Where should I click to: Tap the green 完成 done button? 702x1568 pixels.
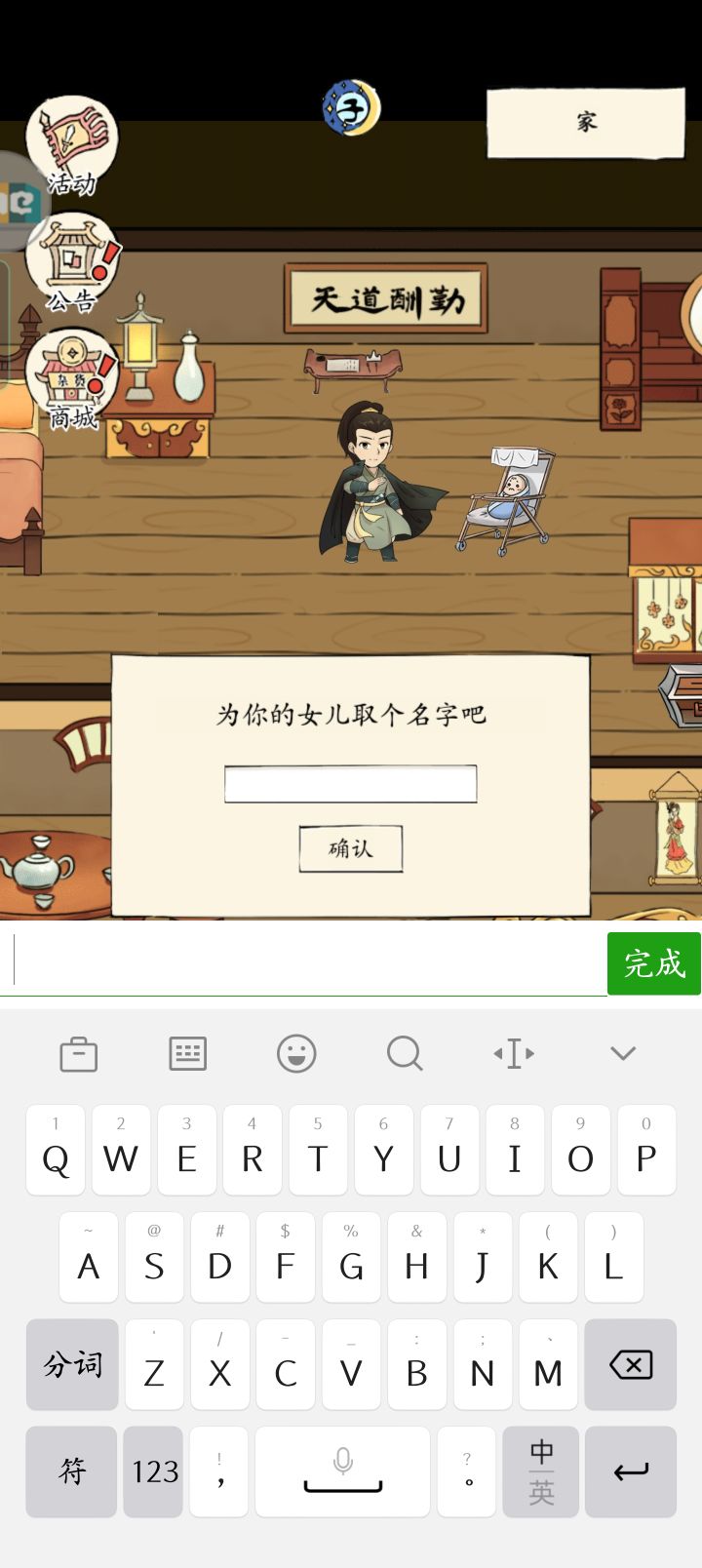[x=653, y=962]
